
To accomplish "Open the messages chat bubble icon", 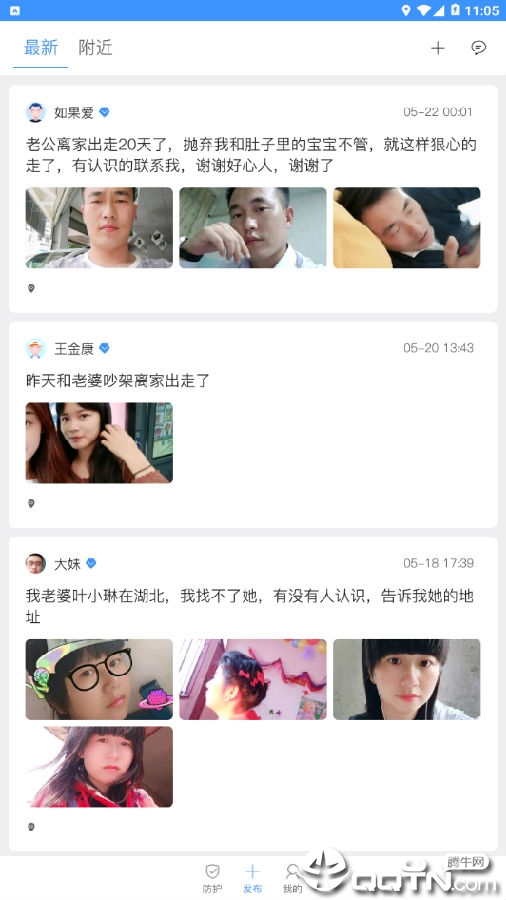I will [x=478, y=48].
